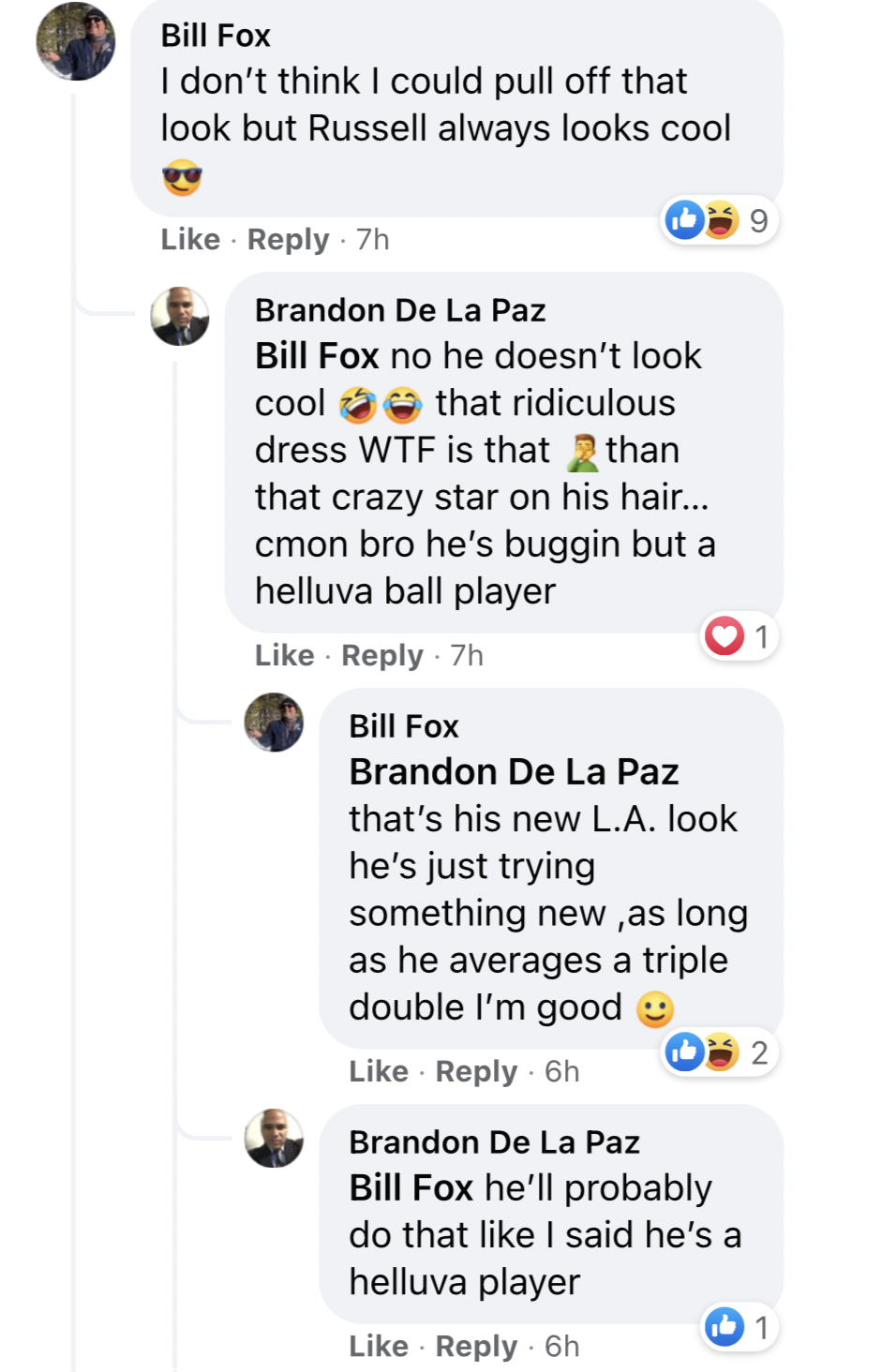Like Bill Fox's "new L.A. look" reply

click(379, 1071)
